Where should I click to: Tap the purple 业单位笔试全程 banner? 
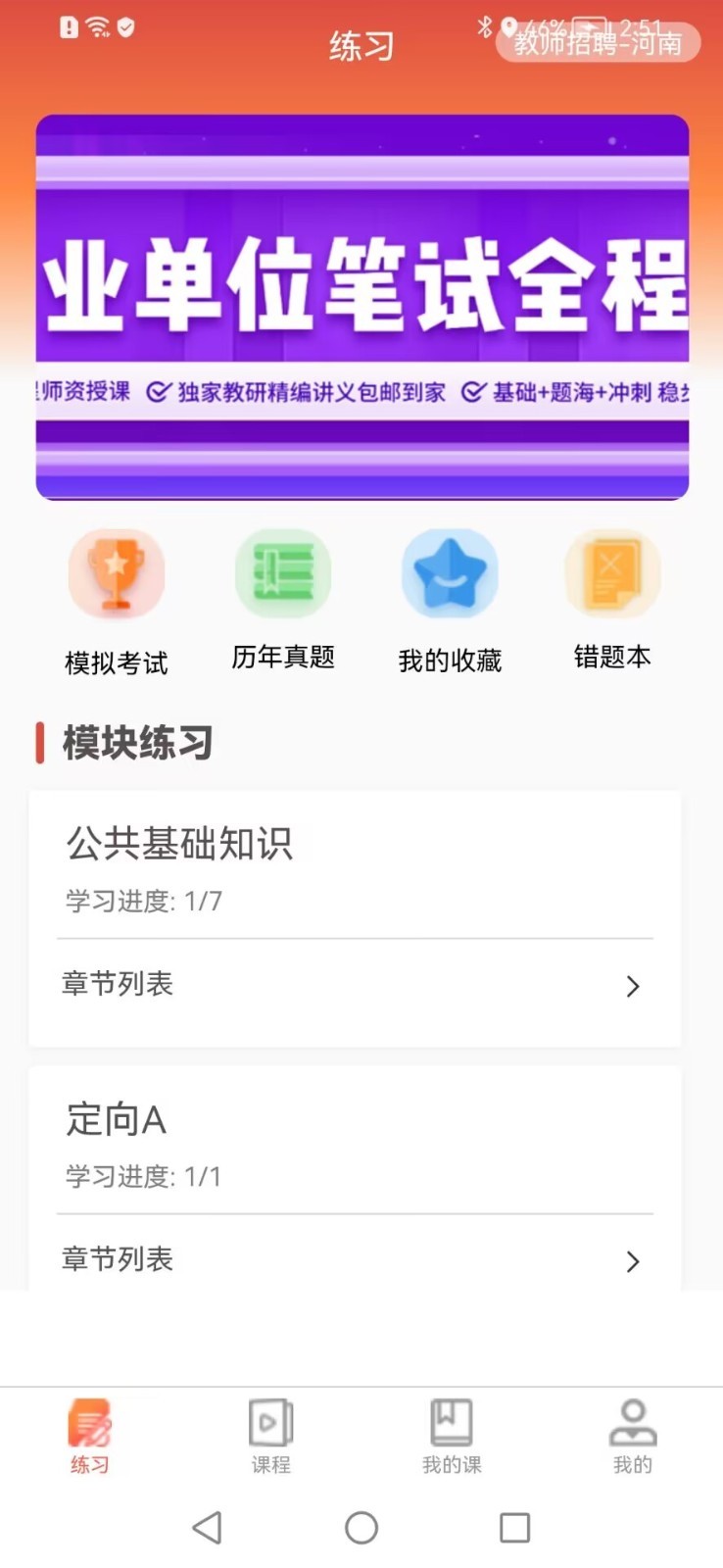(361, 306)
